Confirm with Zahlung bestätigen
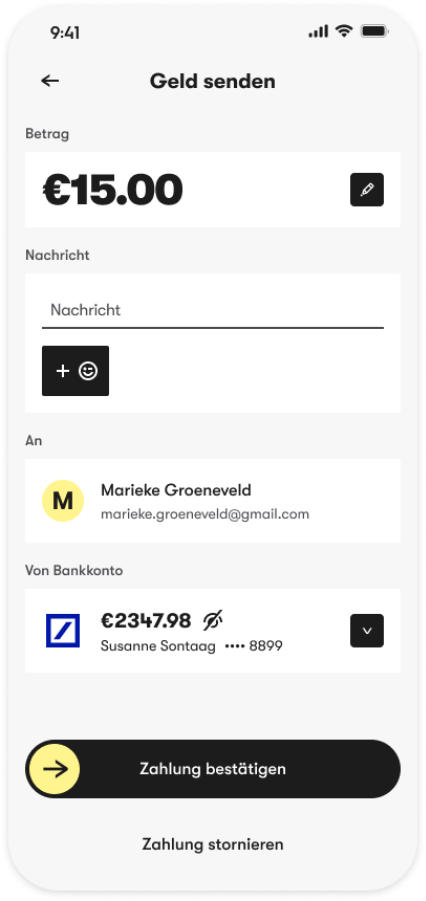 [213, 769]
